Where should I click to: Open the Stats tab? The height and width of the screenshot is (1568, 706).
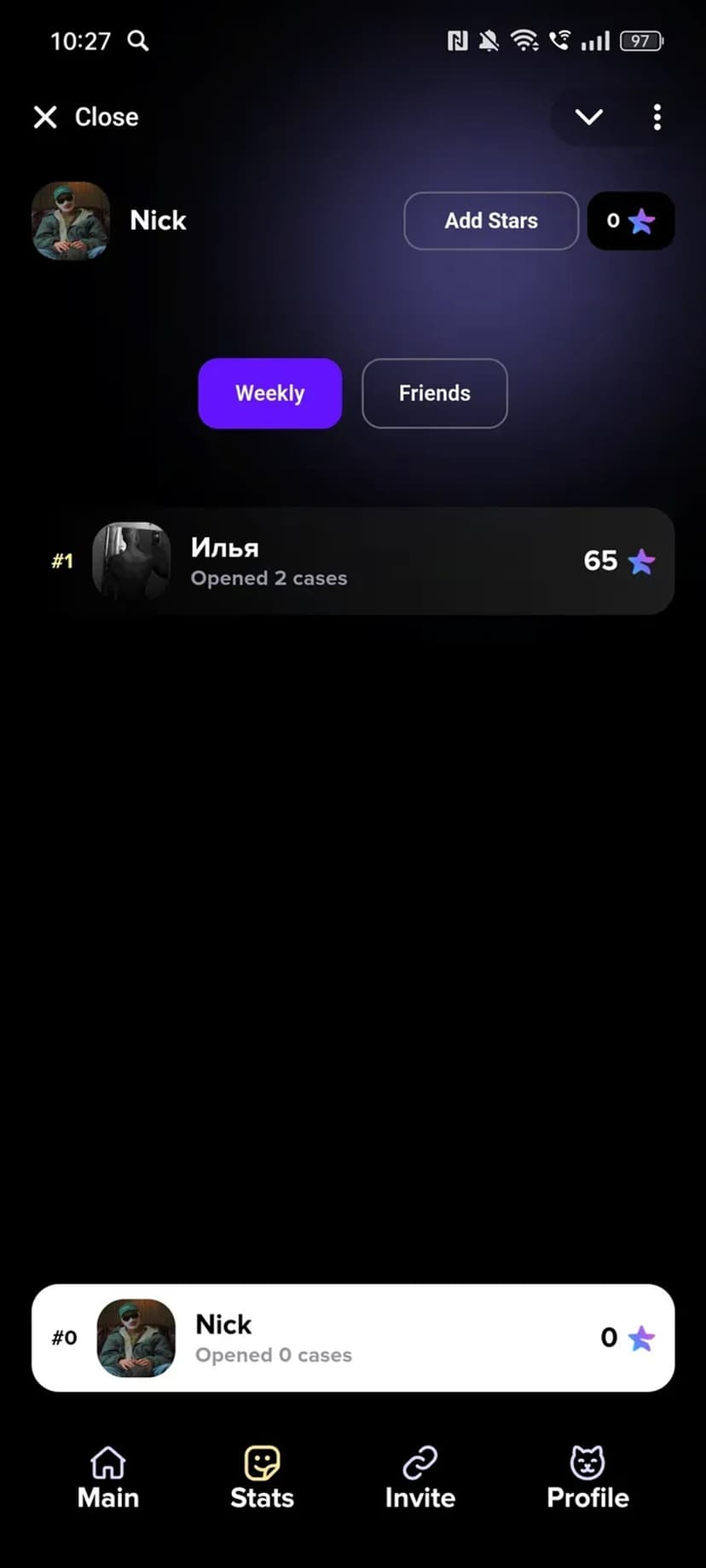pyautogui.click(x=262, y=1479)
